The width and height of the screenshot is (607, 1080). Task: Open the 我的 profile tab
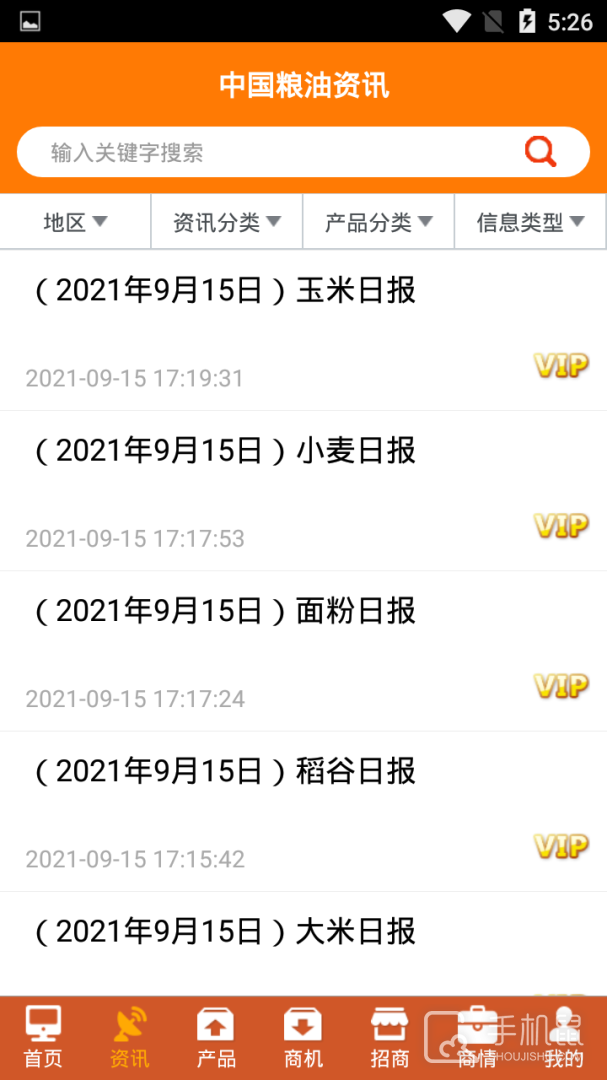pyautogui.click(x=564, y=1038)
